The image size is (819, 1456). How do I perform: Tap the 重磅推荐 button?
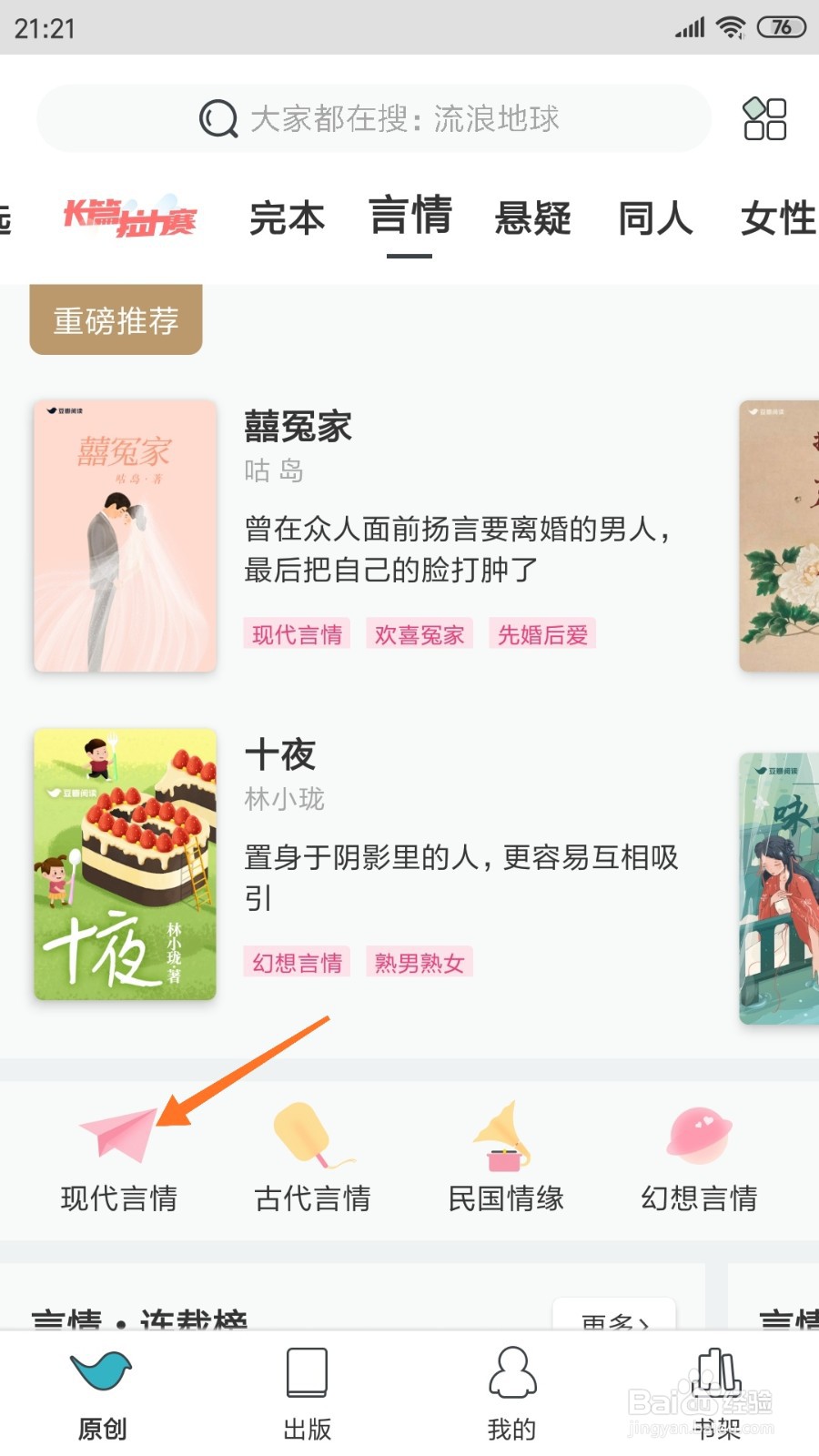pyautogui.click(x=116, y=319)
